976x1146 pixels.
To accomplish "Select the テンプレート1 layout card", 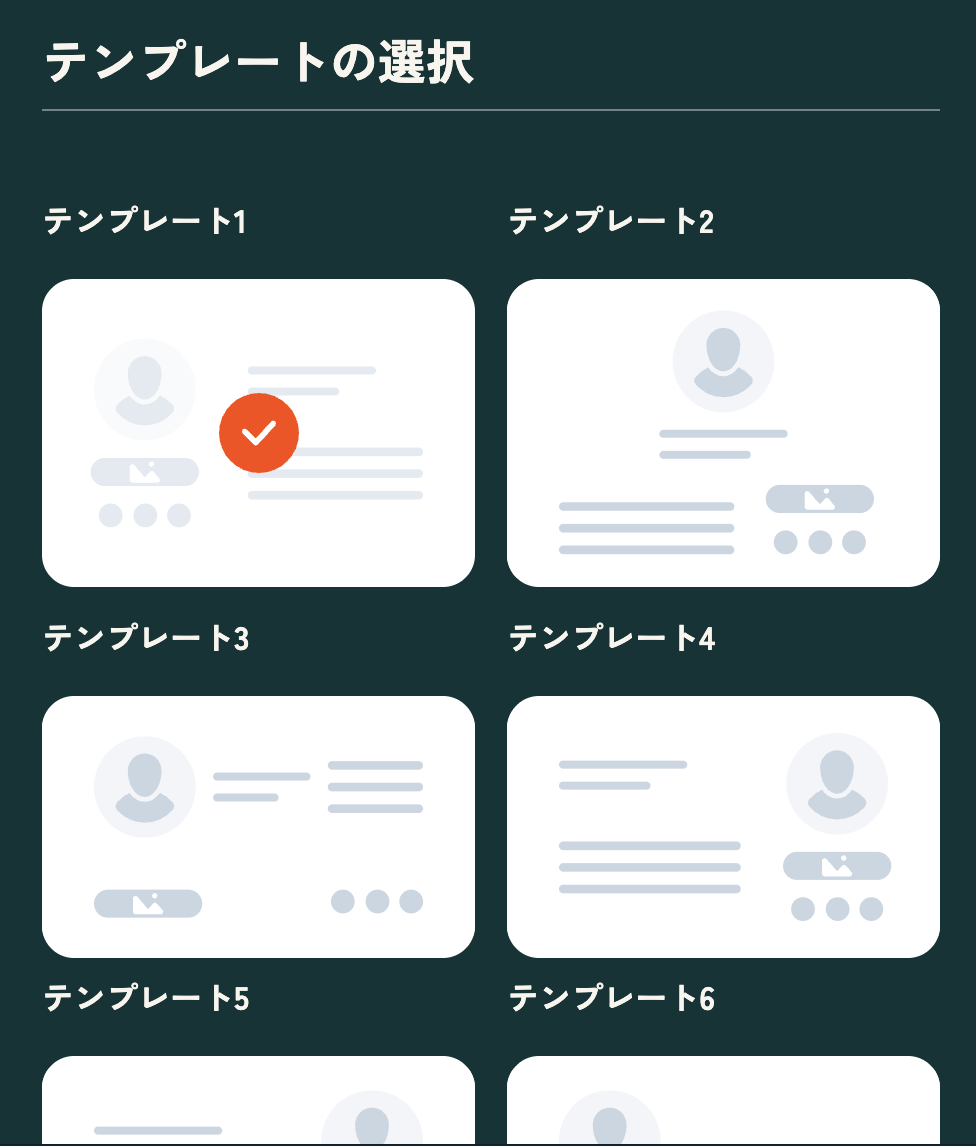I will [258, 432].
